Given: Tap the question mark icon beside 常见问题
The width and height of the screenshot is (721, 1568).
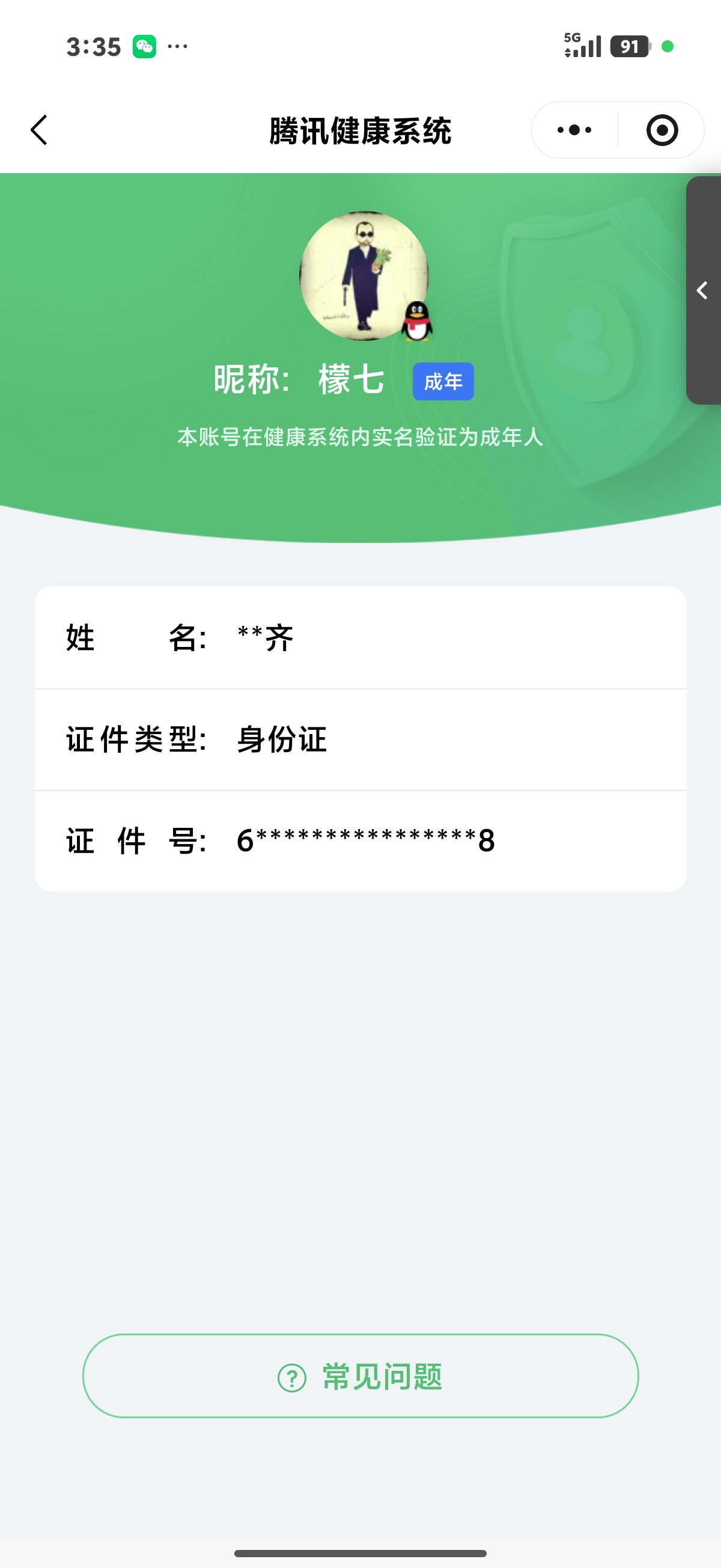Looking at the screenshot, I should coord(292,1377).
